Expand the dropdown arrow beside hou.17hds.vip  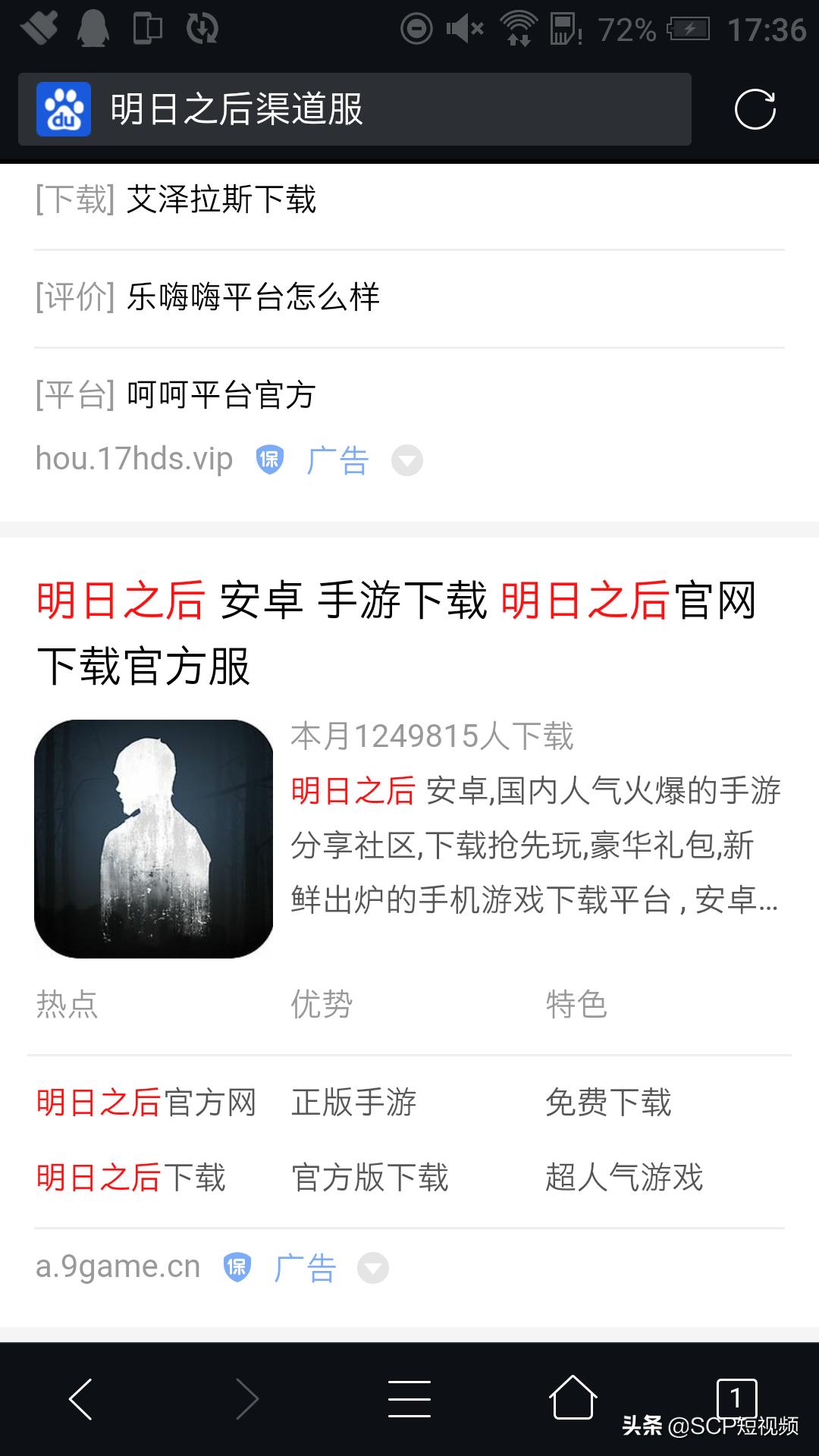407,460
